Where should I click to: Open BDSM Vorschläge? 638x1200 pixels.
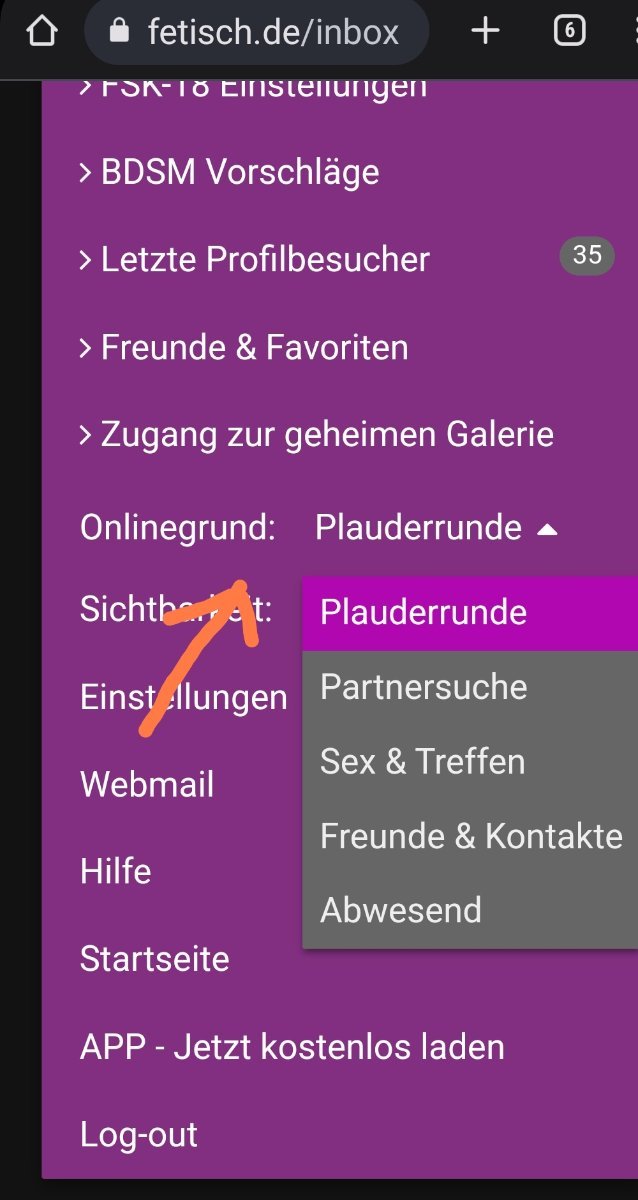click(x=229, y=172)
